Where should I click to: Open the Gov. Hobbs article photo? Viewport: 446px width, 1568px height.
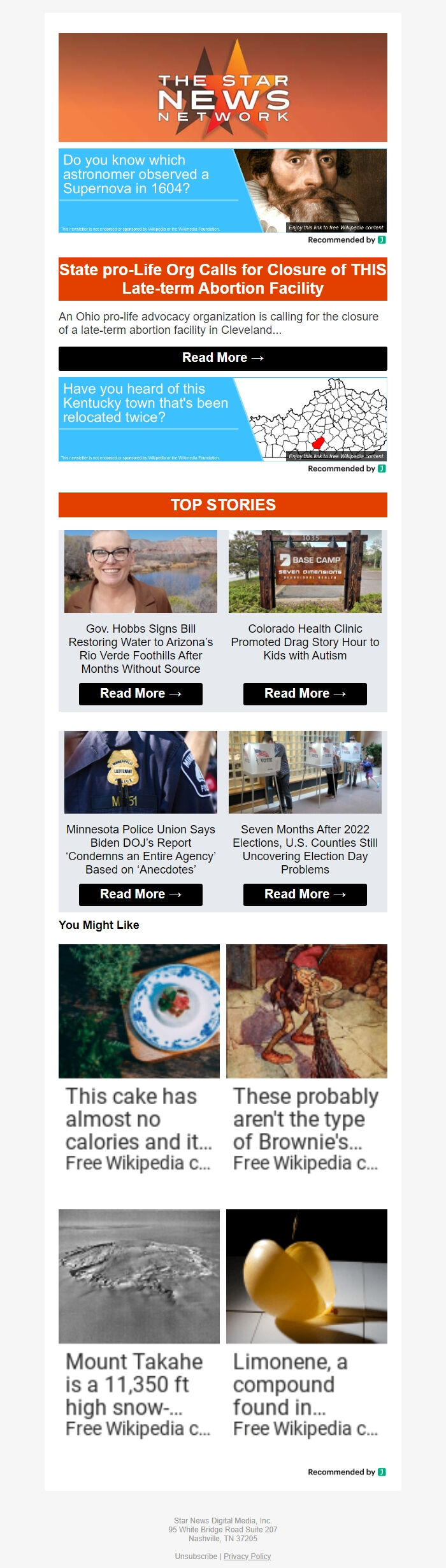click(140, 572)
